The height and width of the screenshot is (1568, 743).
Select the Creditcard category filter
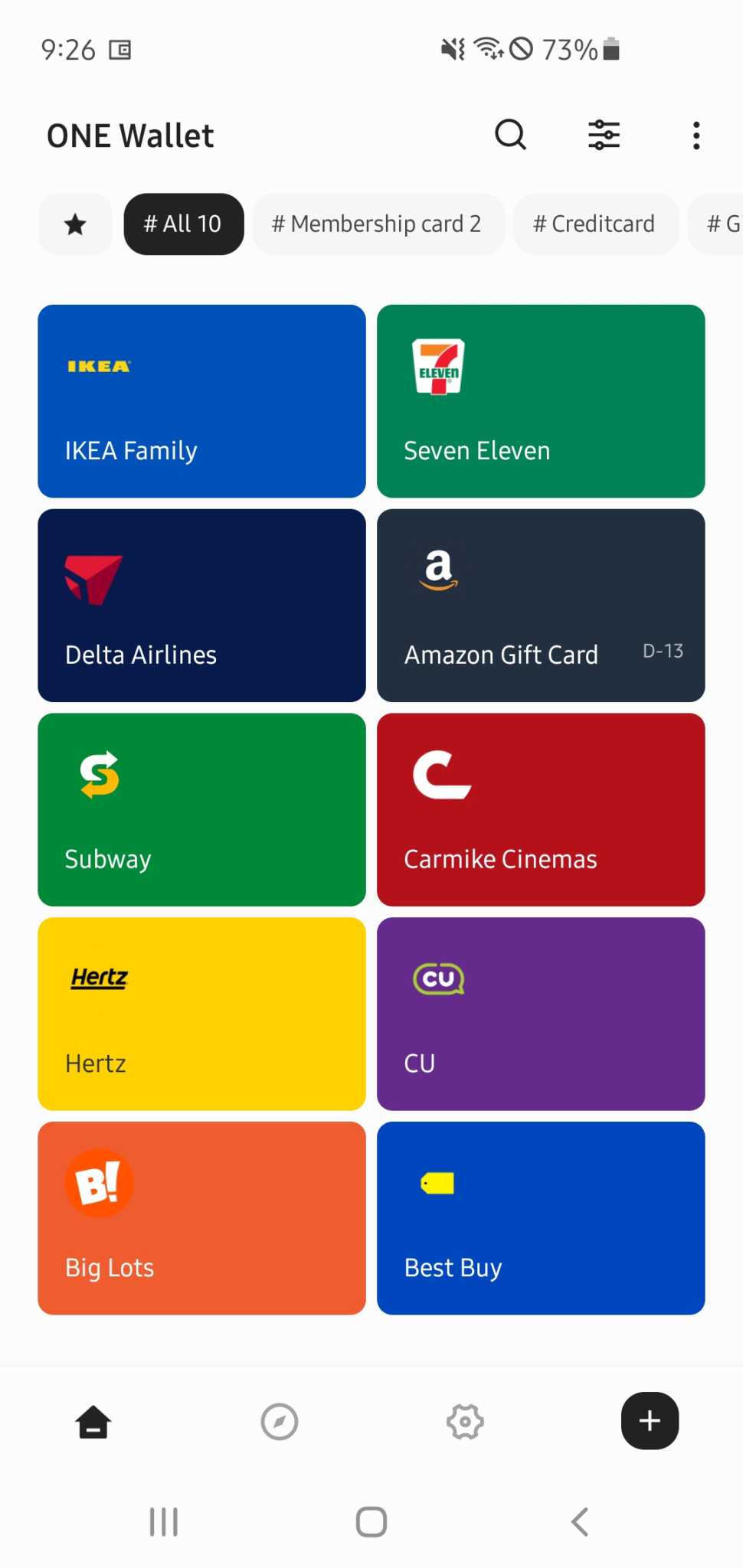point(595,224)
